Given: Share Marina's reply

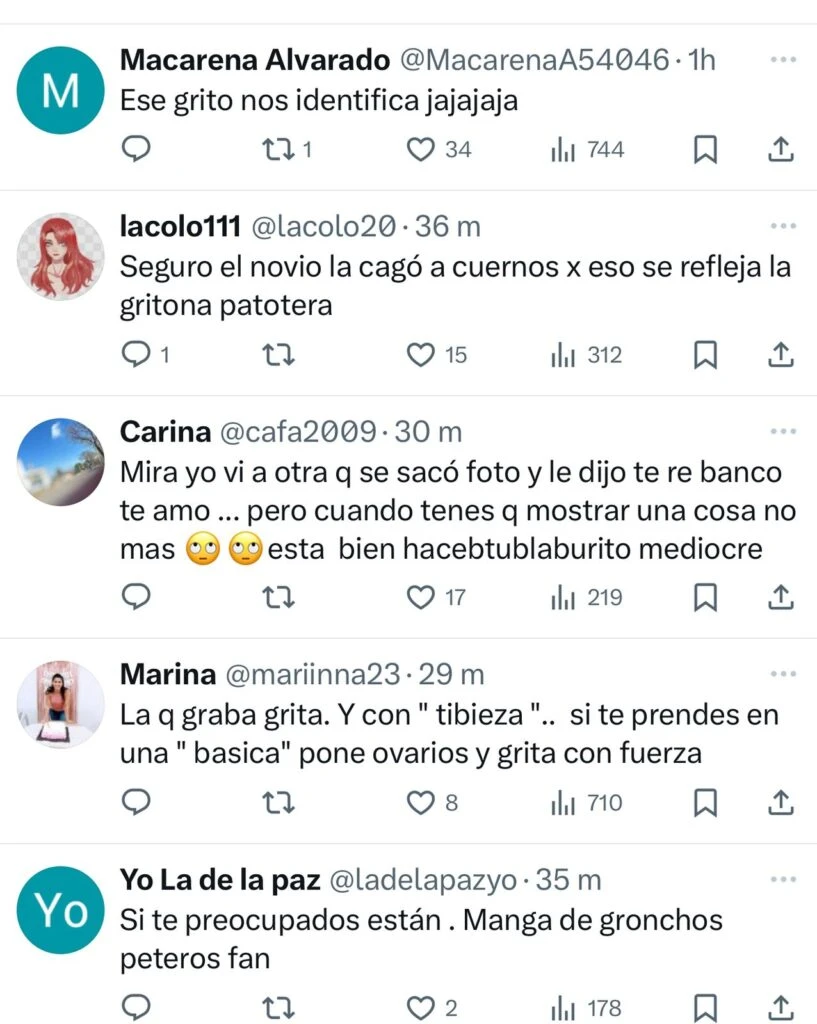Looking at the screenshot, I should [781, 803].
